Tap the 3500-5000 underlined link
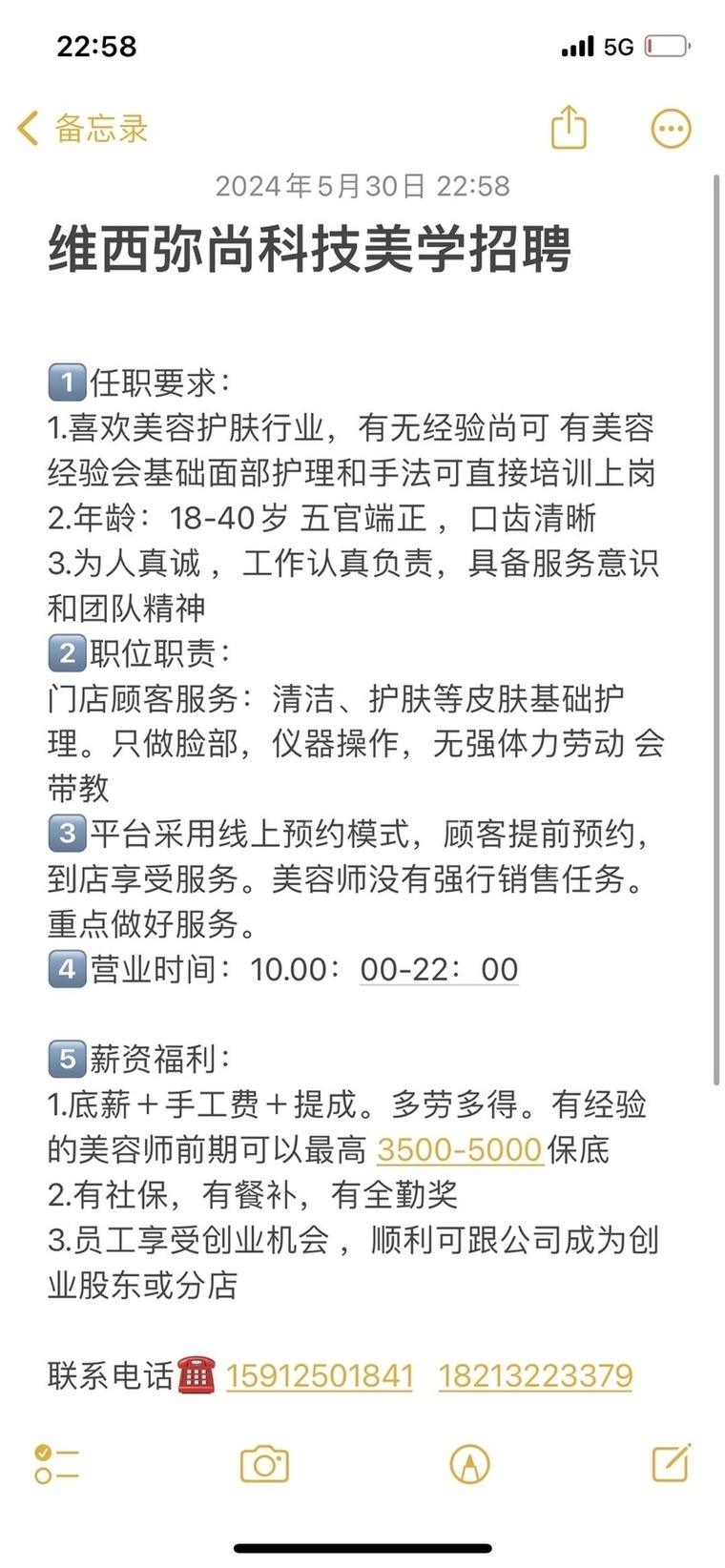Screen dimensions: 725x1568 coord(459,1149)
